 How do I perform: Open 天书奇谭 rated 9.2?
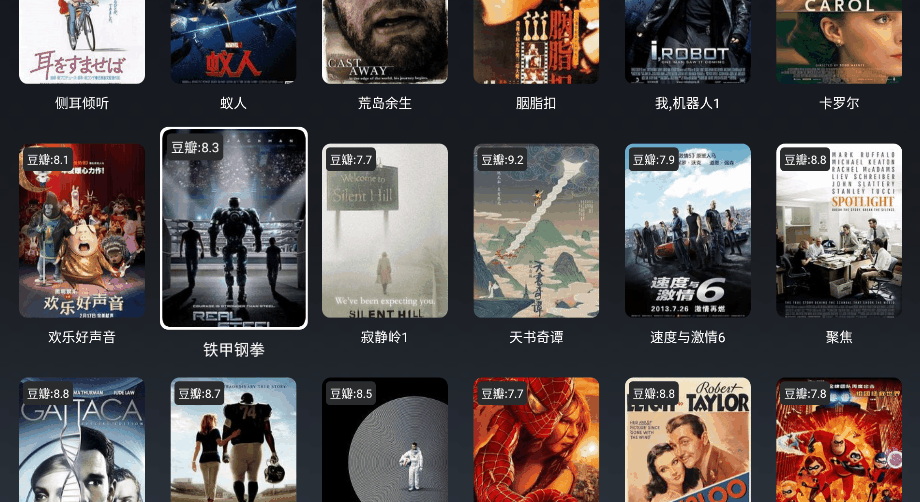pos(536,231)
